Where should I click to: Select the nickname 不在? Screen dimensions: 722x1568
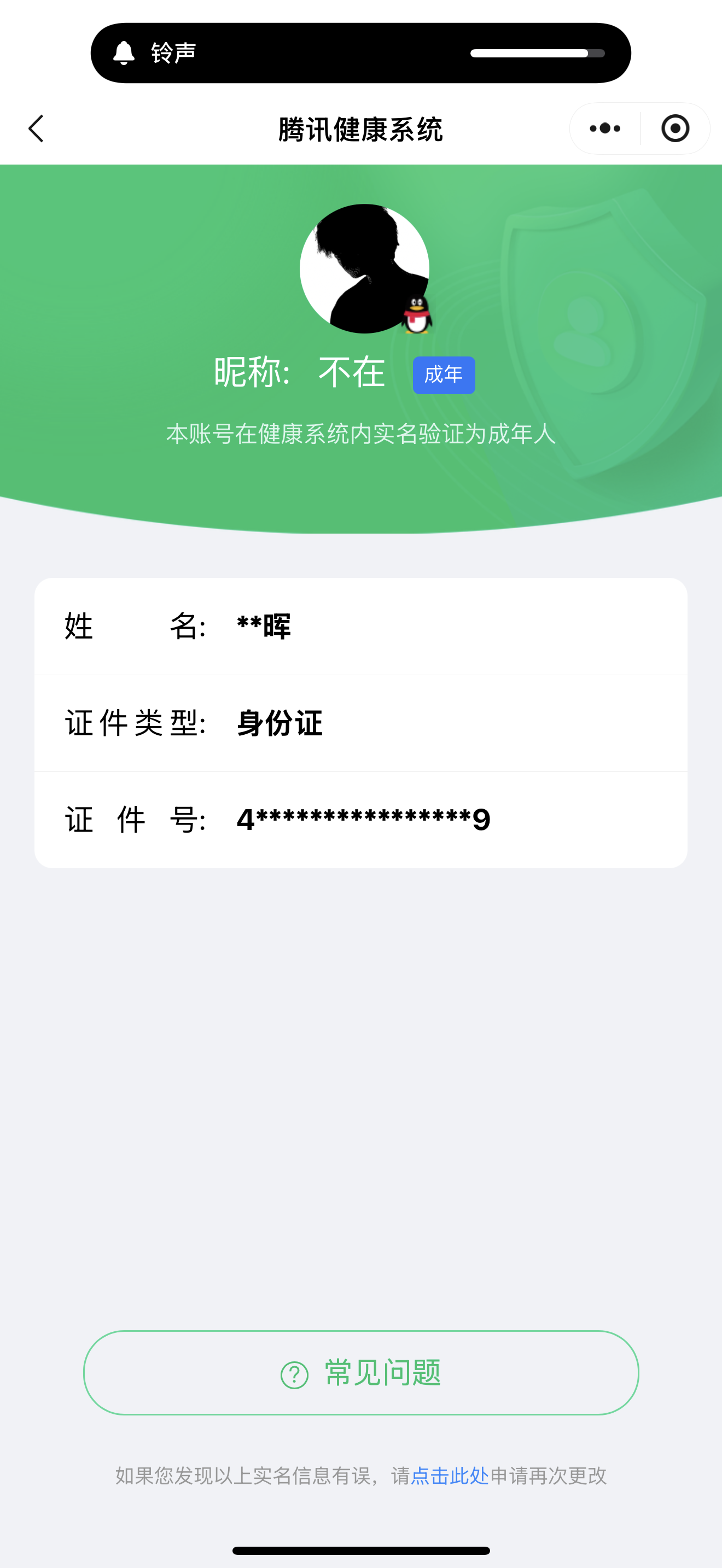click(351, 373)
